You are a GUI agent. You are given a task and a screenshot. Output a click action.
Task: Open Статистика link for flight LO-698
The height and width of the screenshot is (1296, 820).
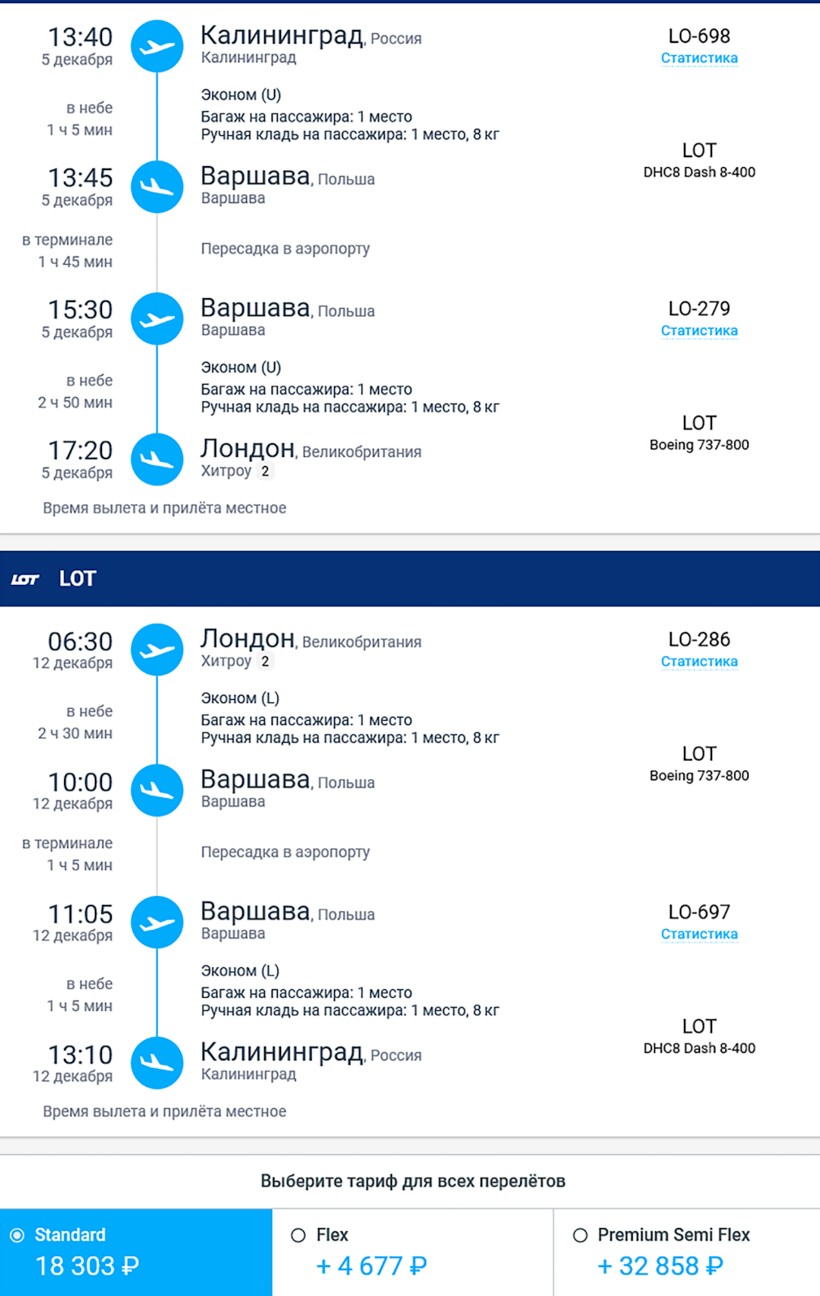click(699, 58)
